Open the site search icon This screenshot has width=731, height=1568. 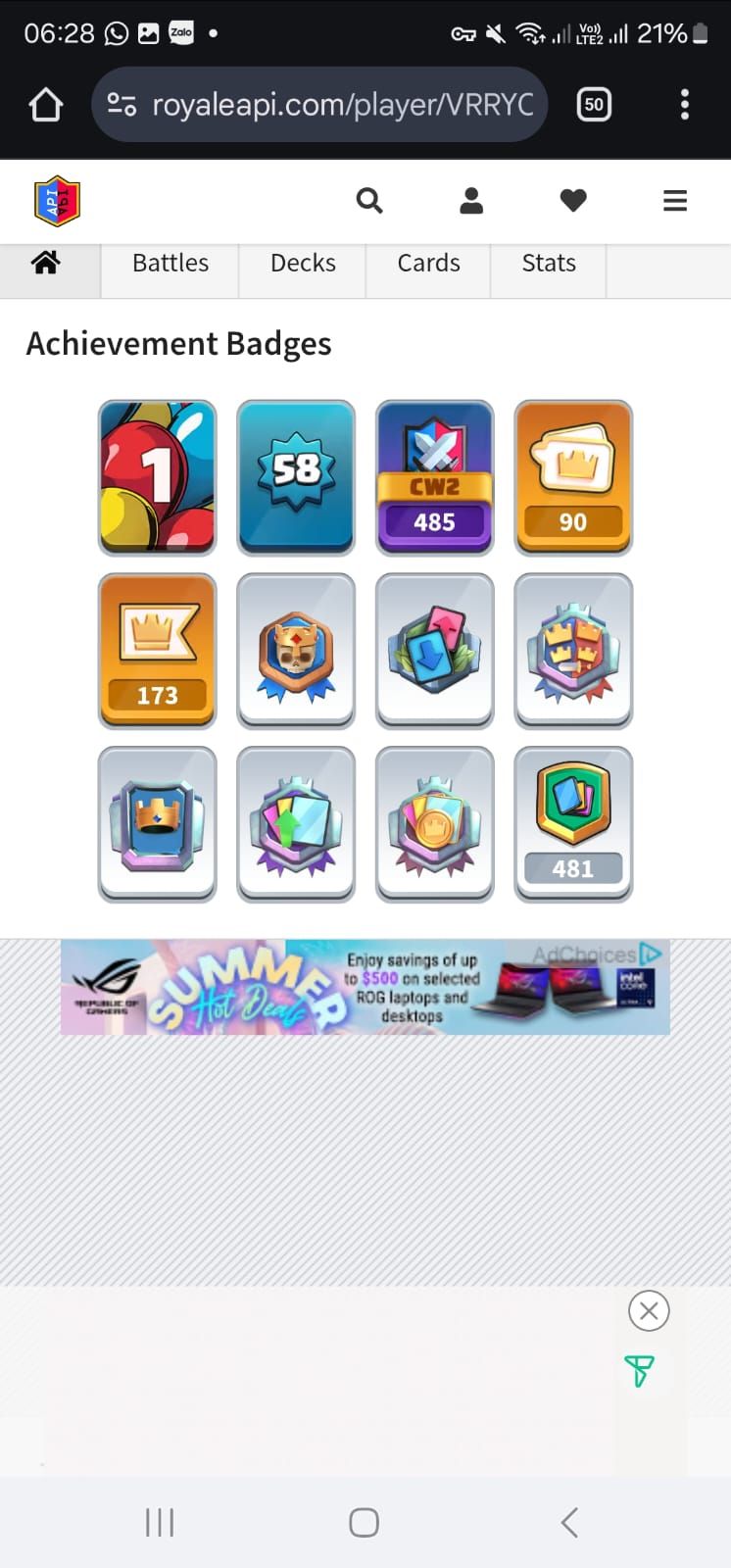[369, 201]
